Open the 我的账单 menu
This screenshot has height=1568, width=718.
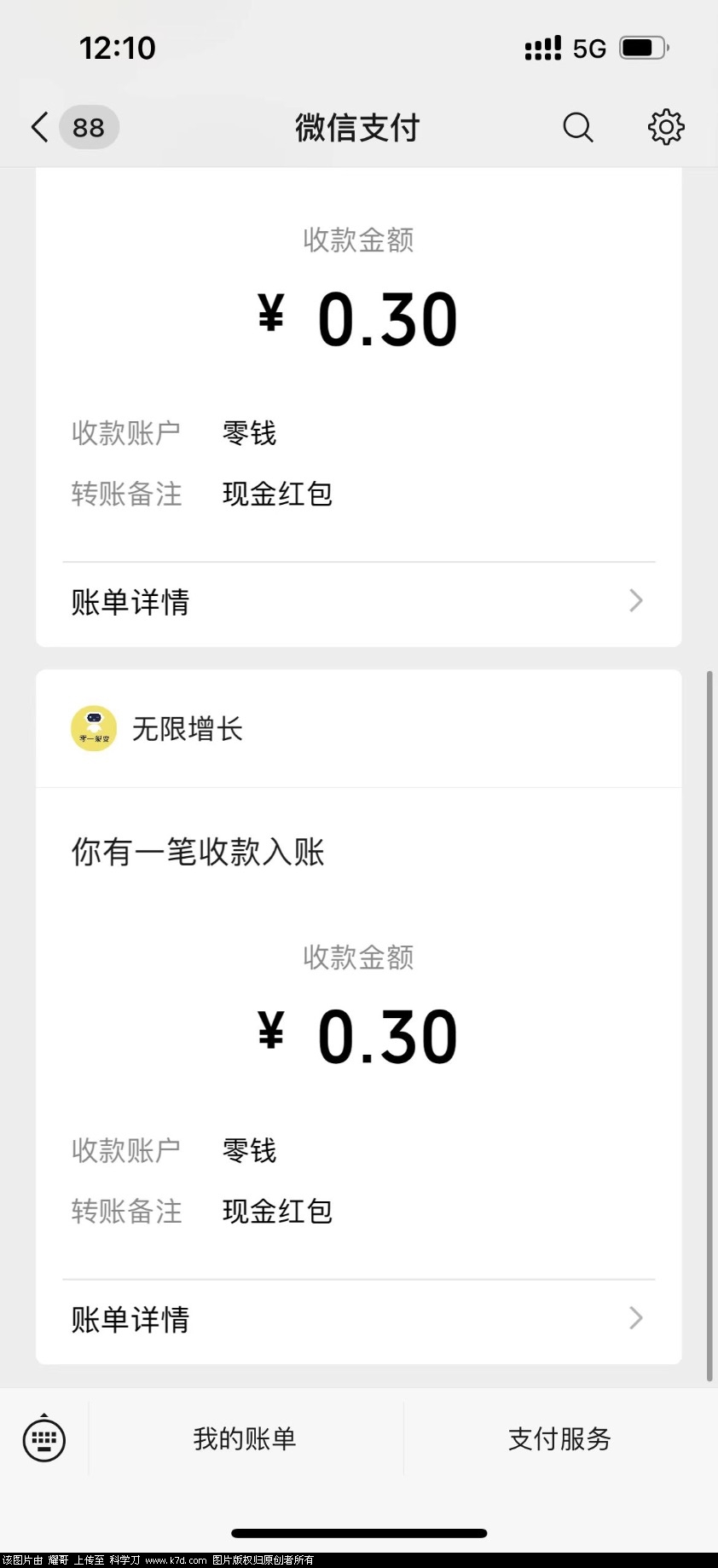pos(245,1439)
